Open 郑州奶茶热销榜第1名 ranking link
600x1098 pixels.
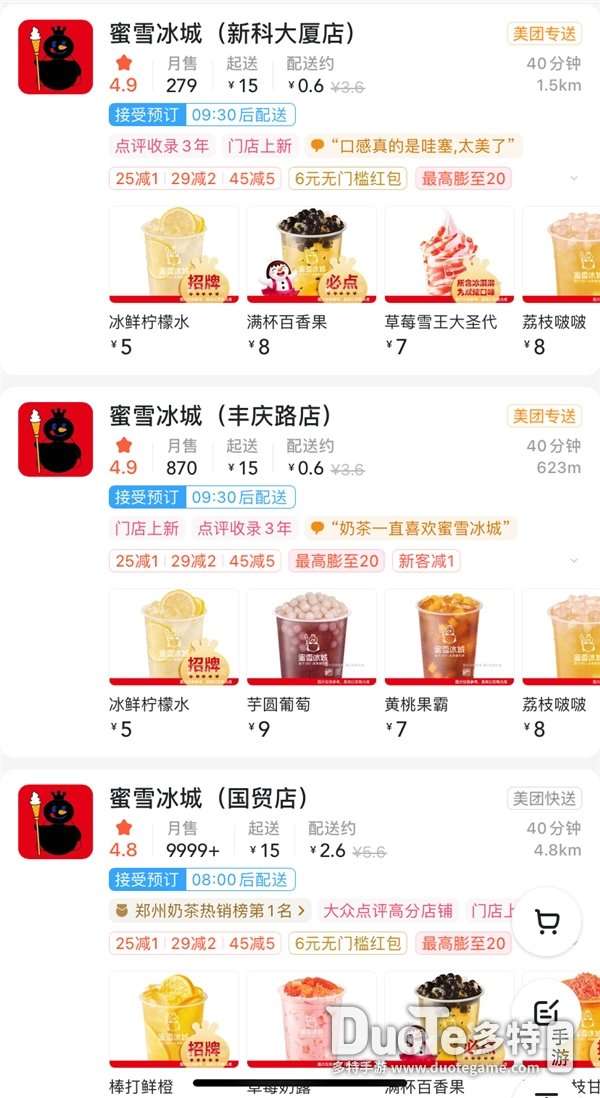point(211,911)
